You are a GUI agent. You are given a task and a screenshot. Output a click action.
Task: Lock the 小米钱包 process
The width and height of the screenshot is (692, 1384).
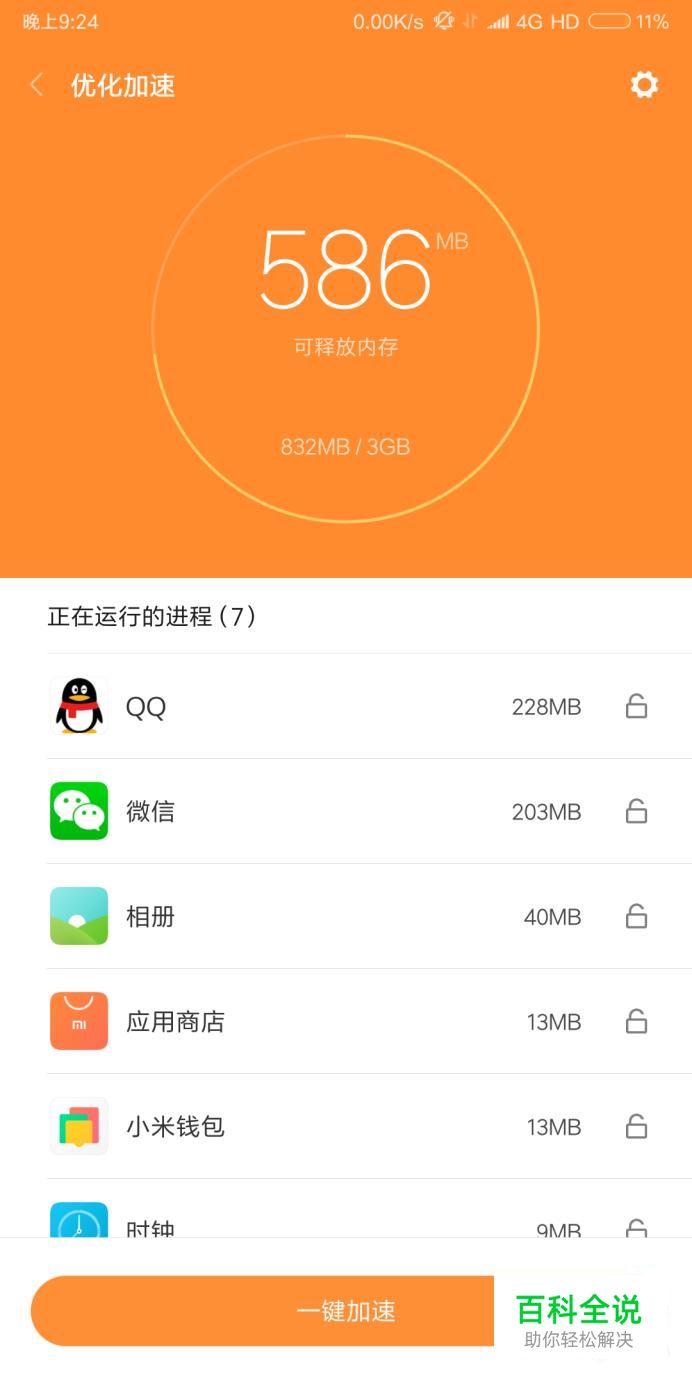point(636,1126)
